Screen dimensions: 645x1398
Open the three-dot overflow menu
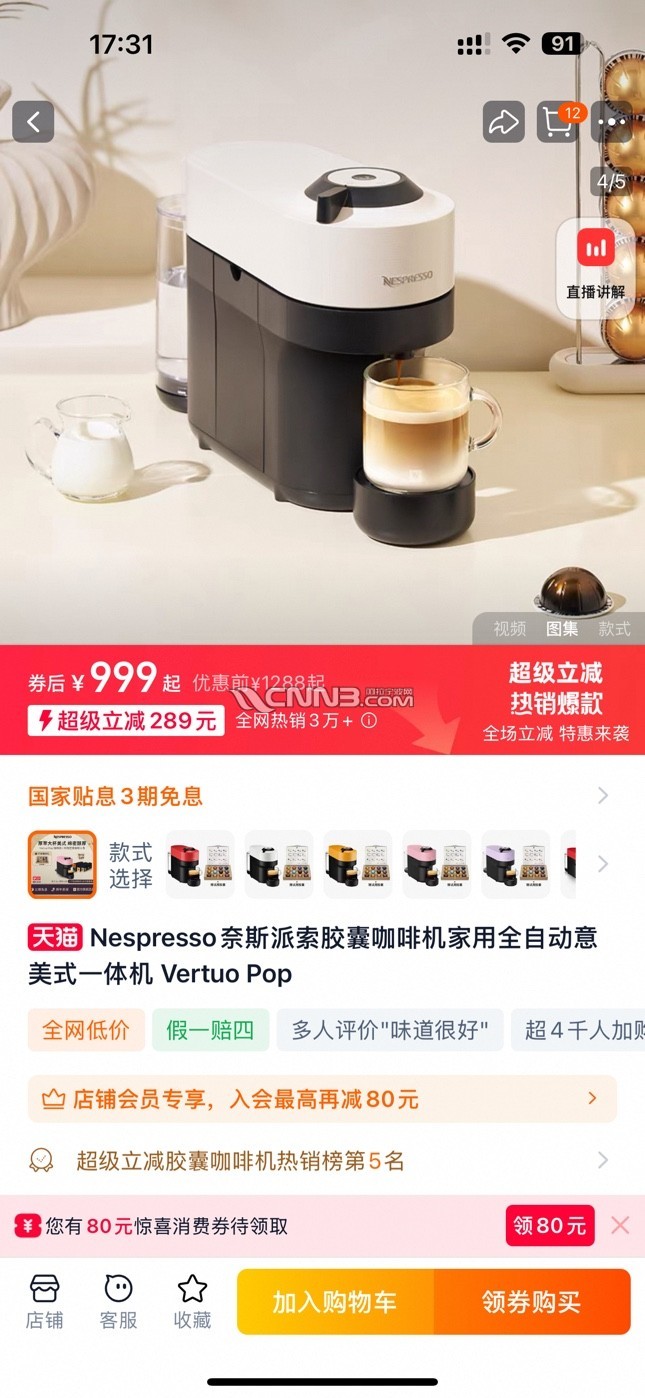pyautogui.click(x=611, y=123)
